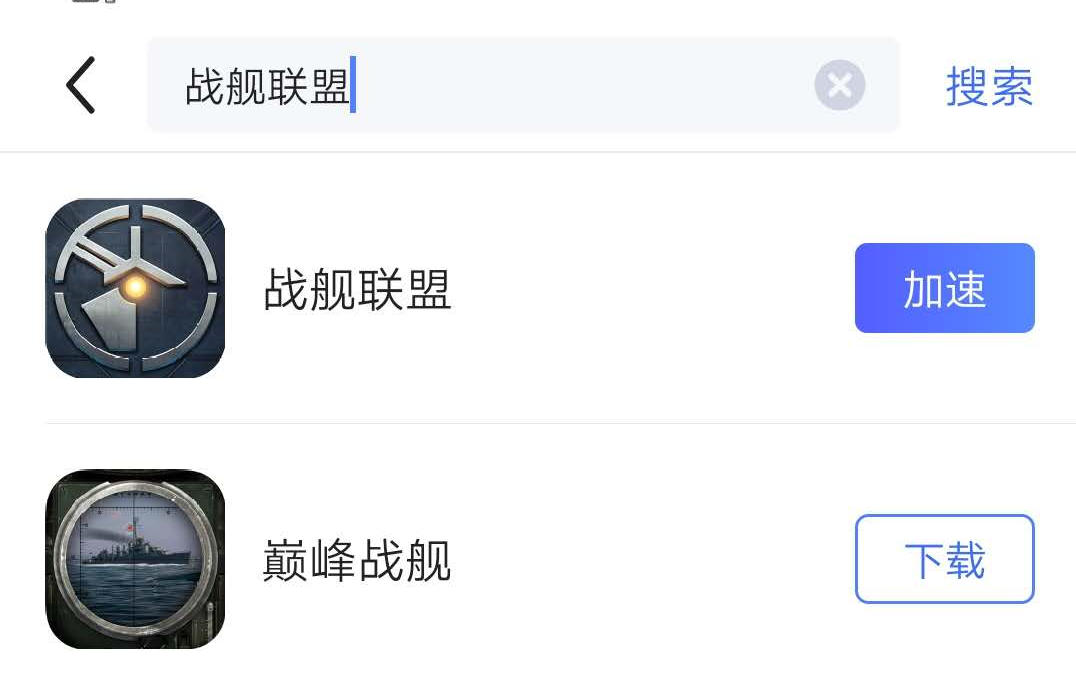Viewport: 1076px width, 689px height.
Task: Open the 巅峰战舰 search result
Action: coord(357,561)
